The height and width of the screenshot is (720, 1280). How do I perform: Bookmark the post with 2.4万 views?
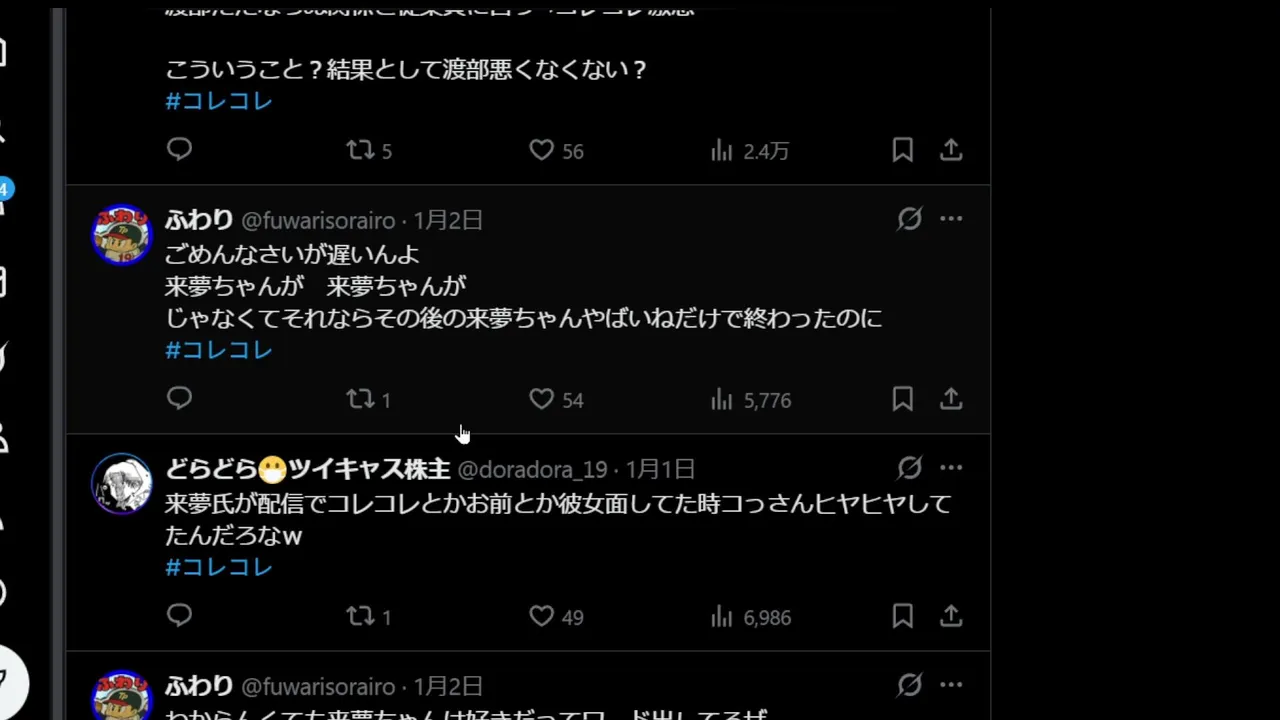902,150
